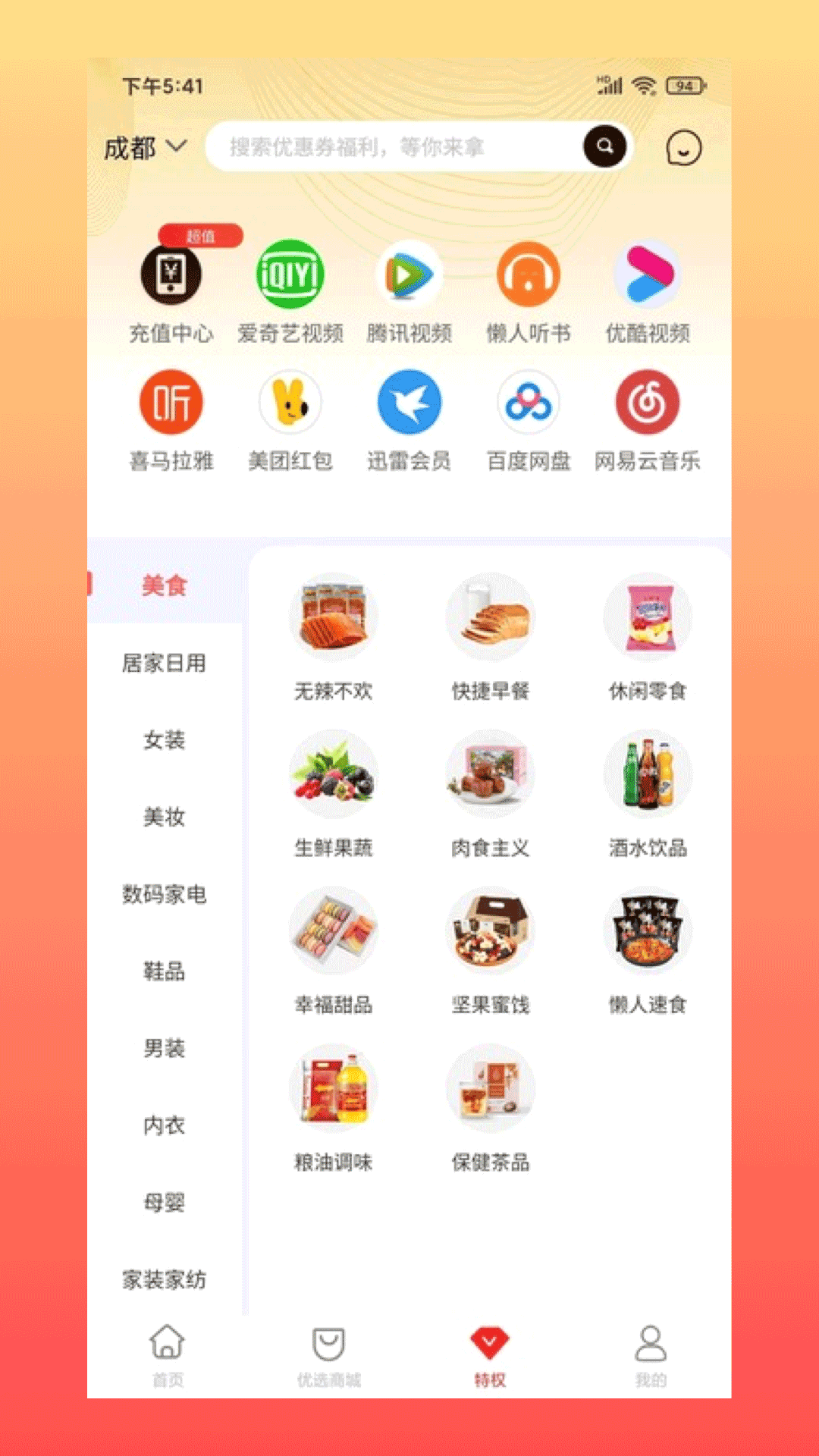Select the 数码家电 category
The height and width of the screenshot is (1456, 819).
click(164, 894)
